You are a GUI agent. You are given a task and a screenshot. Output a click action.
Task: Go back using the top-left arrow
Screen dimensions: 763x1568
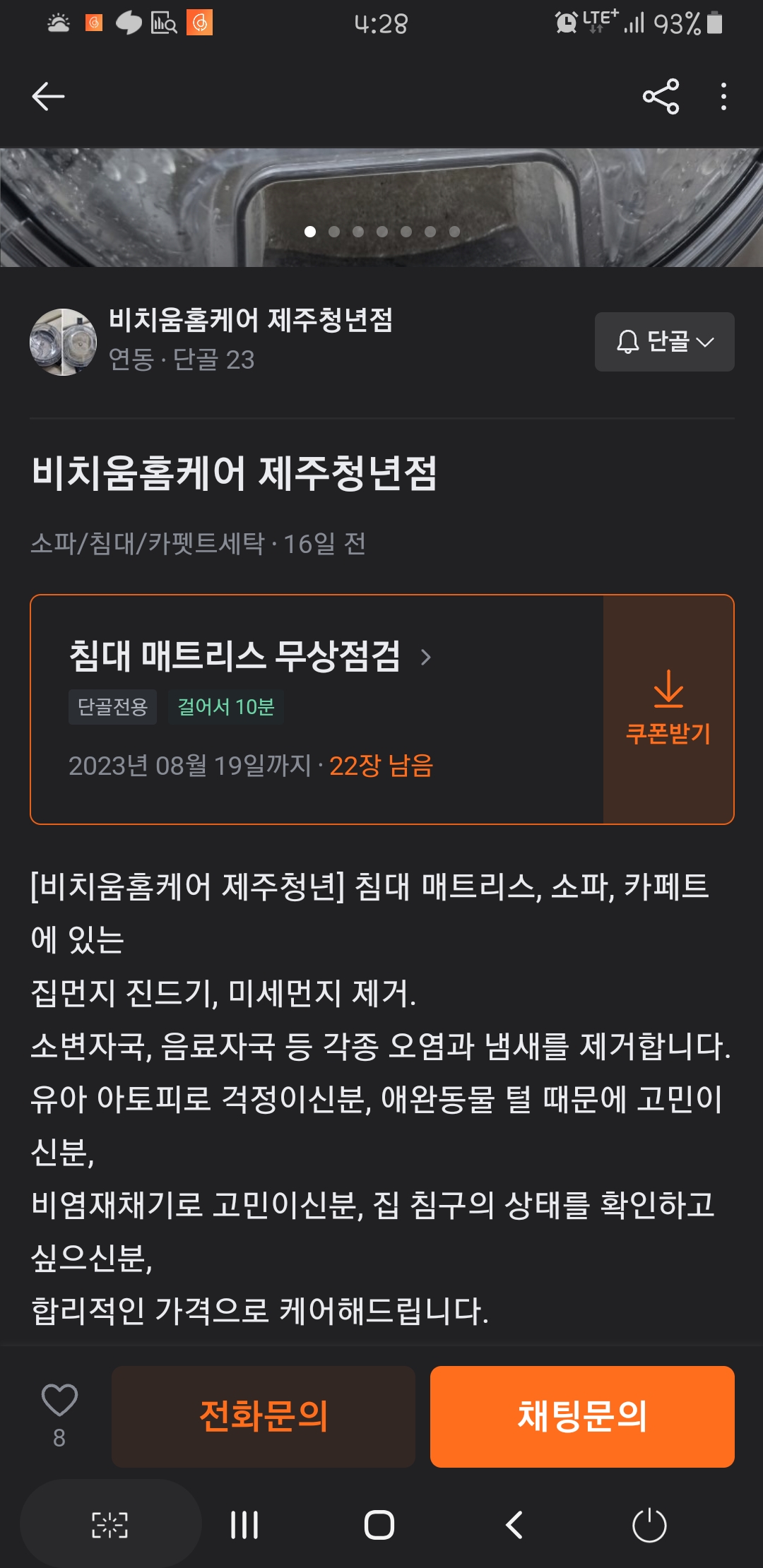coord(48,96)
